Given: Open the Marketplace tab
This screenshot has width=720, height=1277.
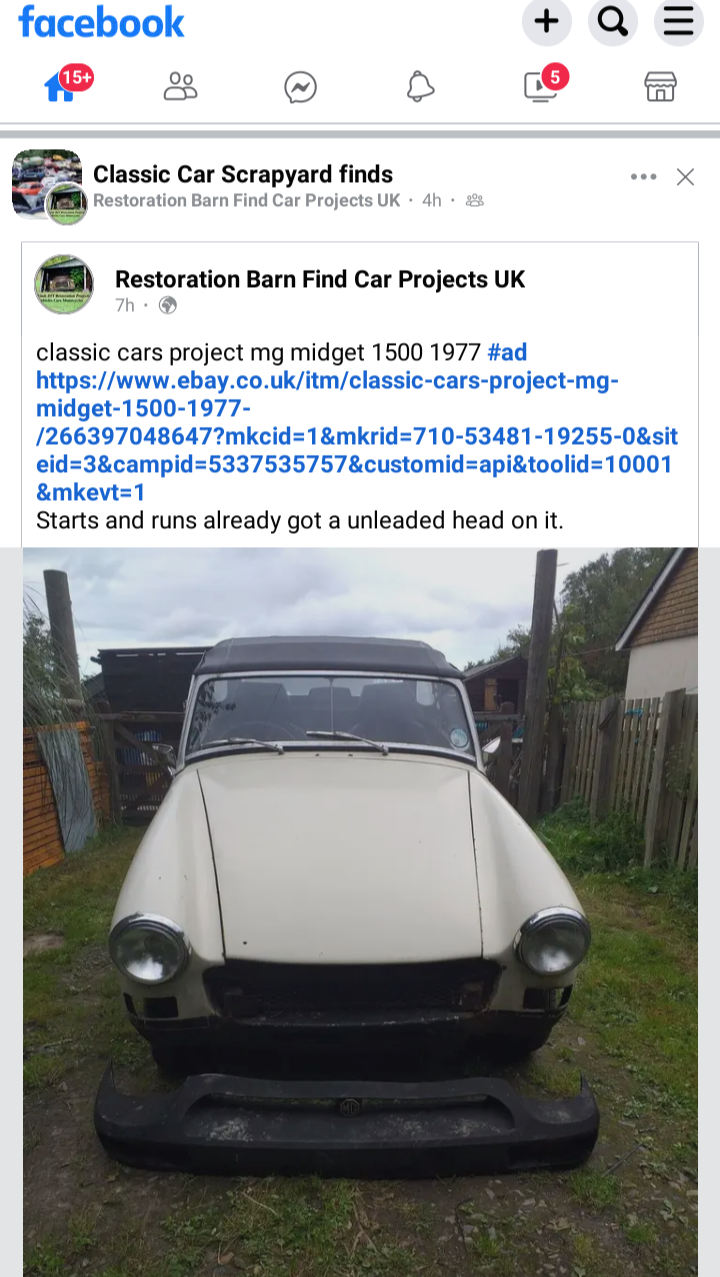Looking at the screenshot, I should [x=660, y=87].
